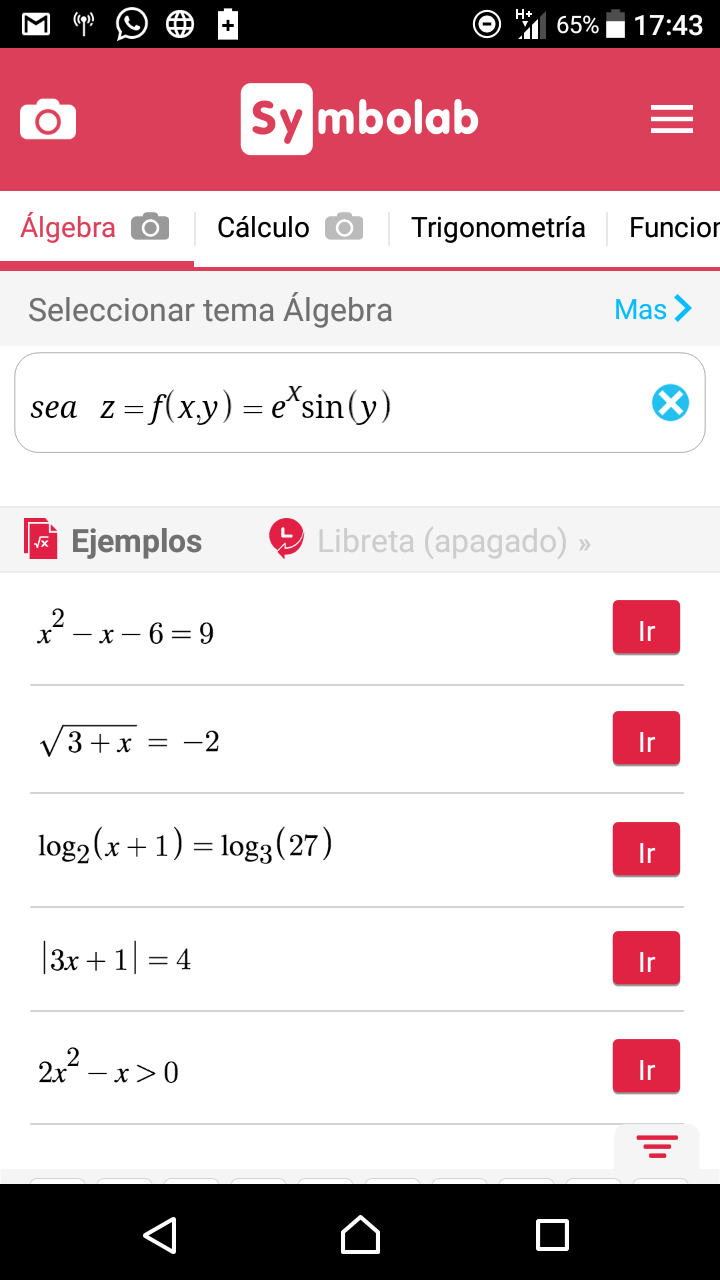Image resolution: width=720 pixels, height=1280 pixels.
Task: Open the hamburger menu
Action: tap(671, 120)
